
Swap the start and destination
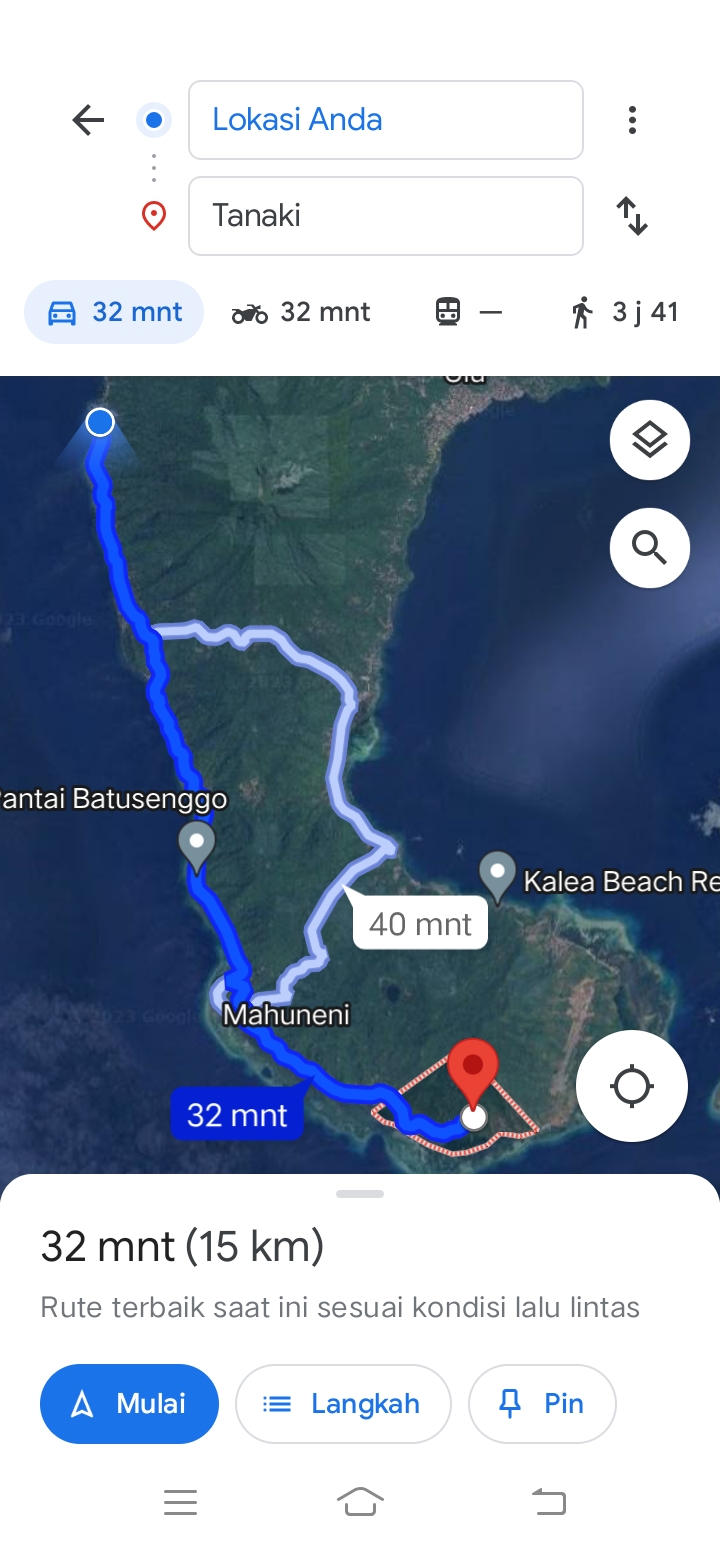(632, 216)
